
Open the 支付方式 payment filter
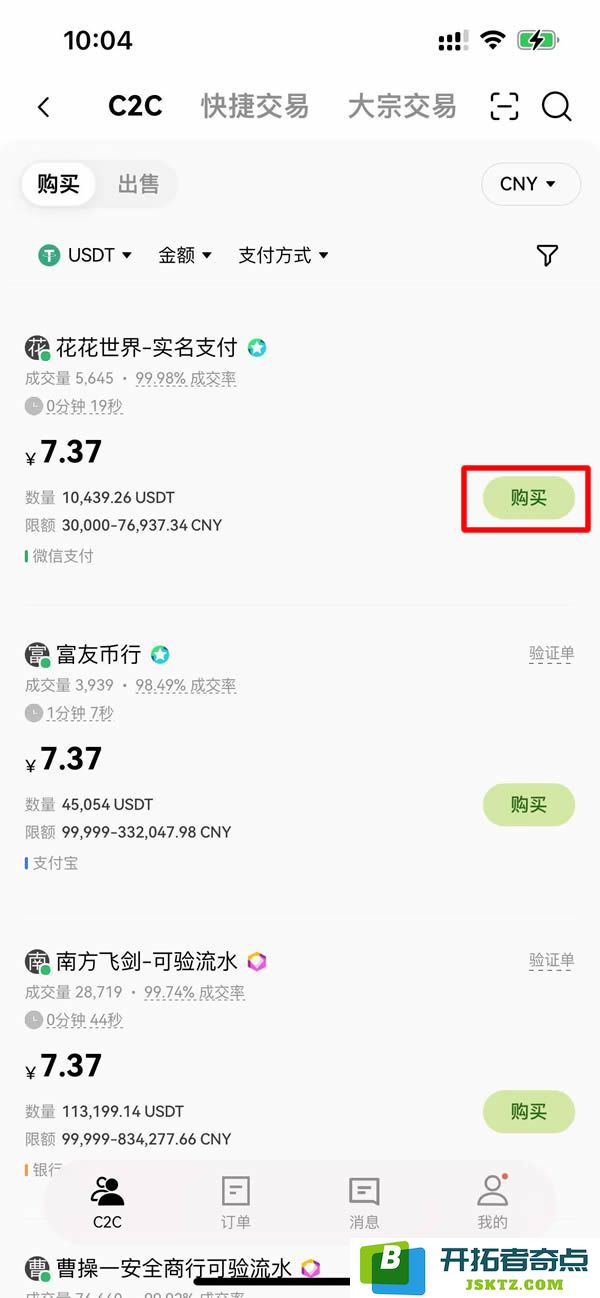click(283, 255)
